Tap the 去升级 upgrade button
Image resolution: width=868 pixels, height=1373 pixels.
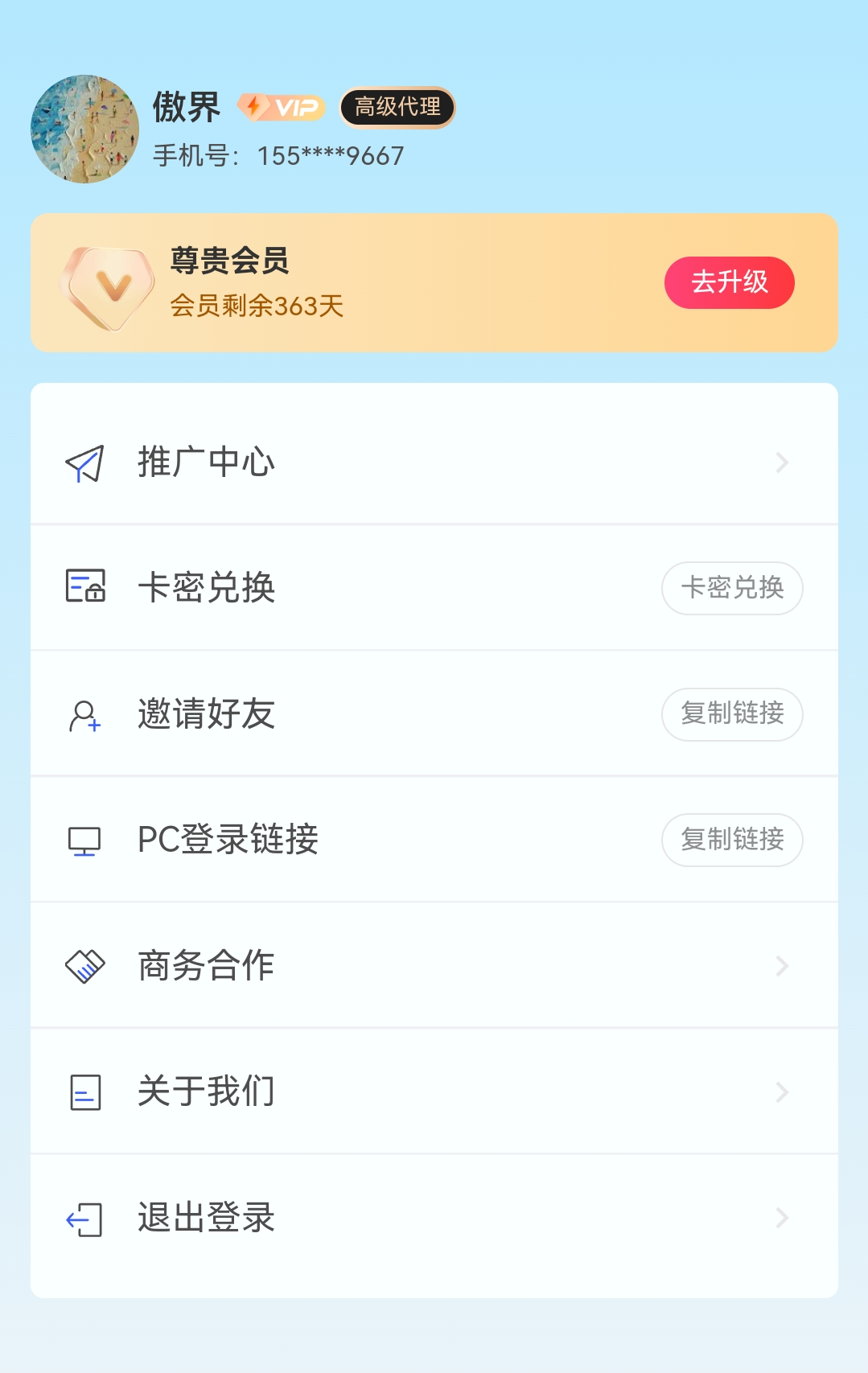pos(729,282)
